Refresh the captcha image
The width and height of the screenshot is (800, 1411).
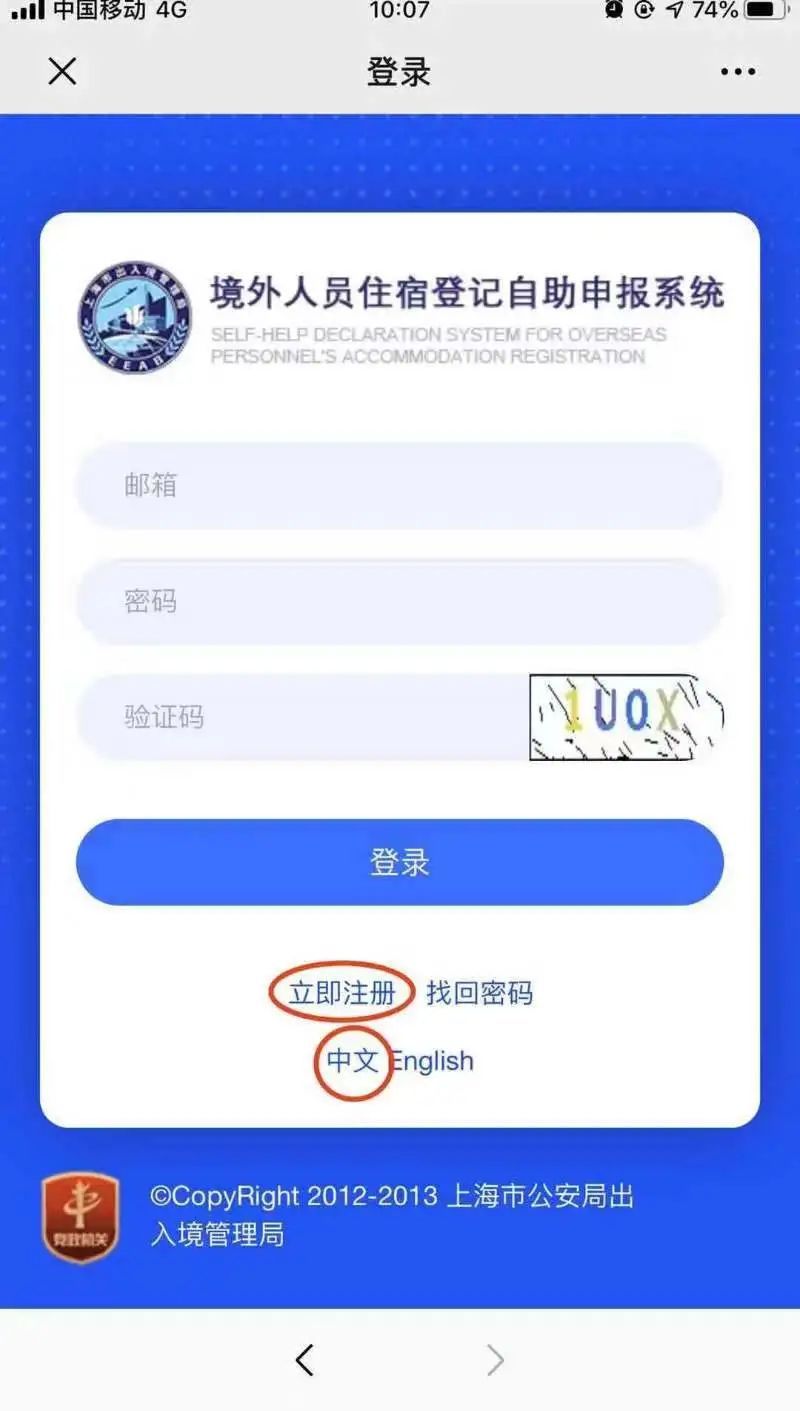[627, 717]
